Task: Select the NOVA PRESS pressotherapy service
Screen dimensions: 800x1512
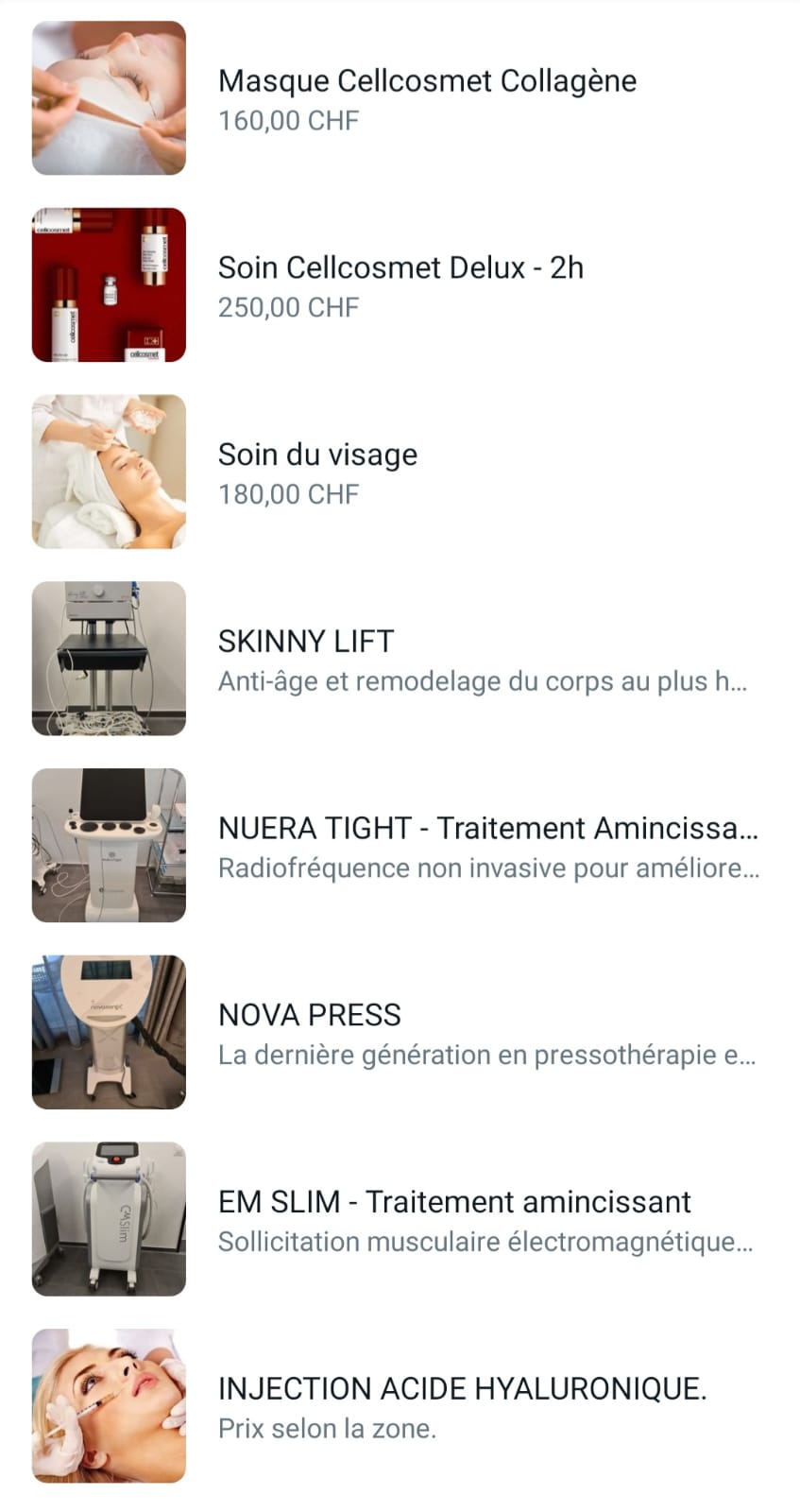Action: tap(310, 1015)
